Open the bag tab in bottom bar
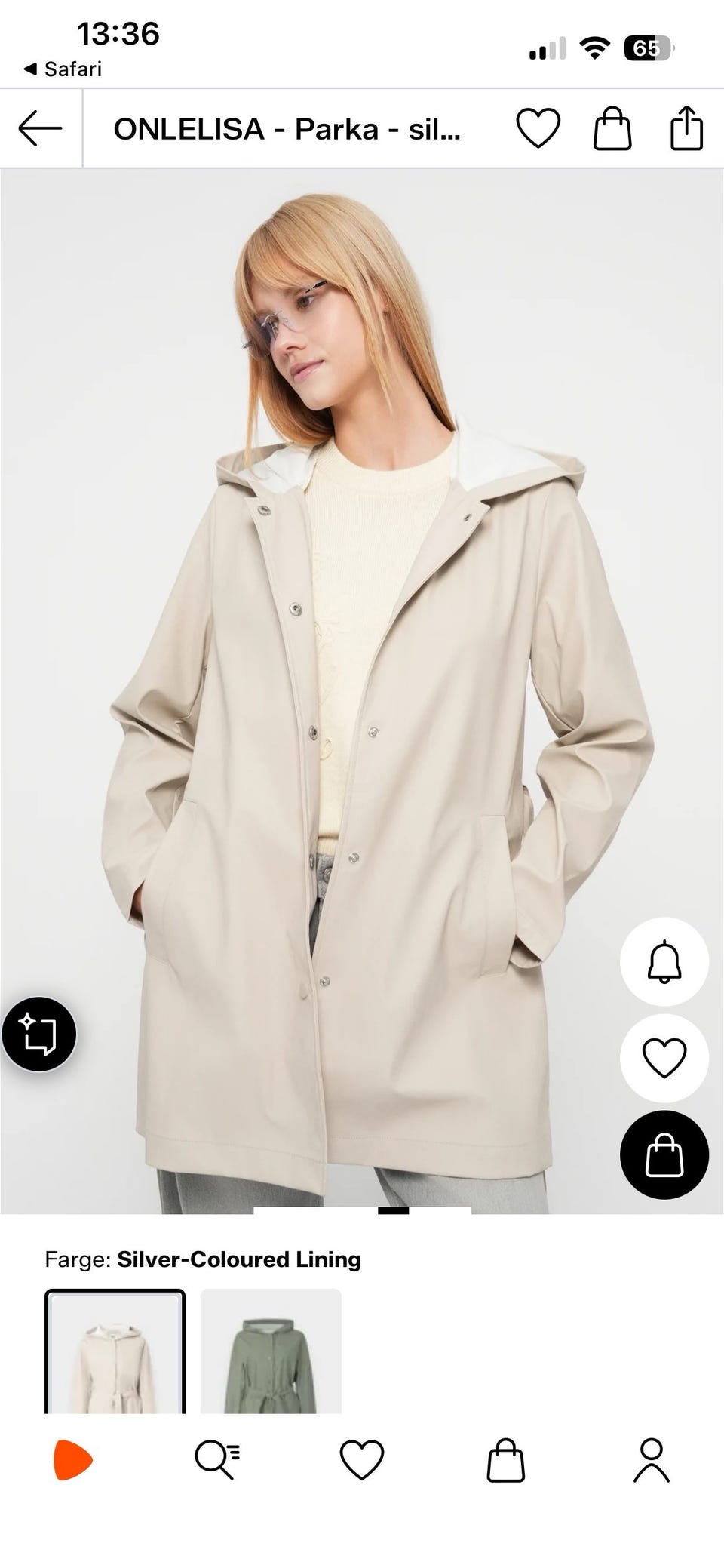724x1568 pixels. point(505,1459)
